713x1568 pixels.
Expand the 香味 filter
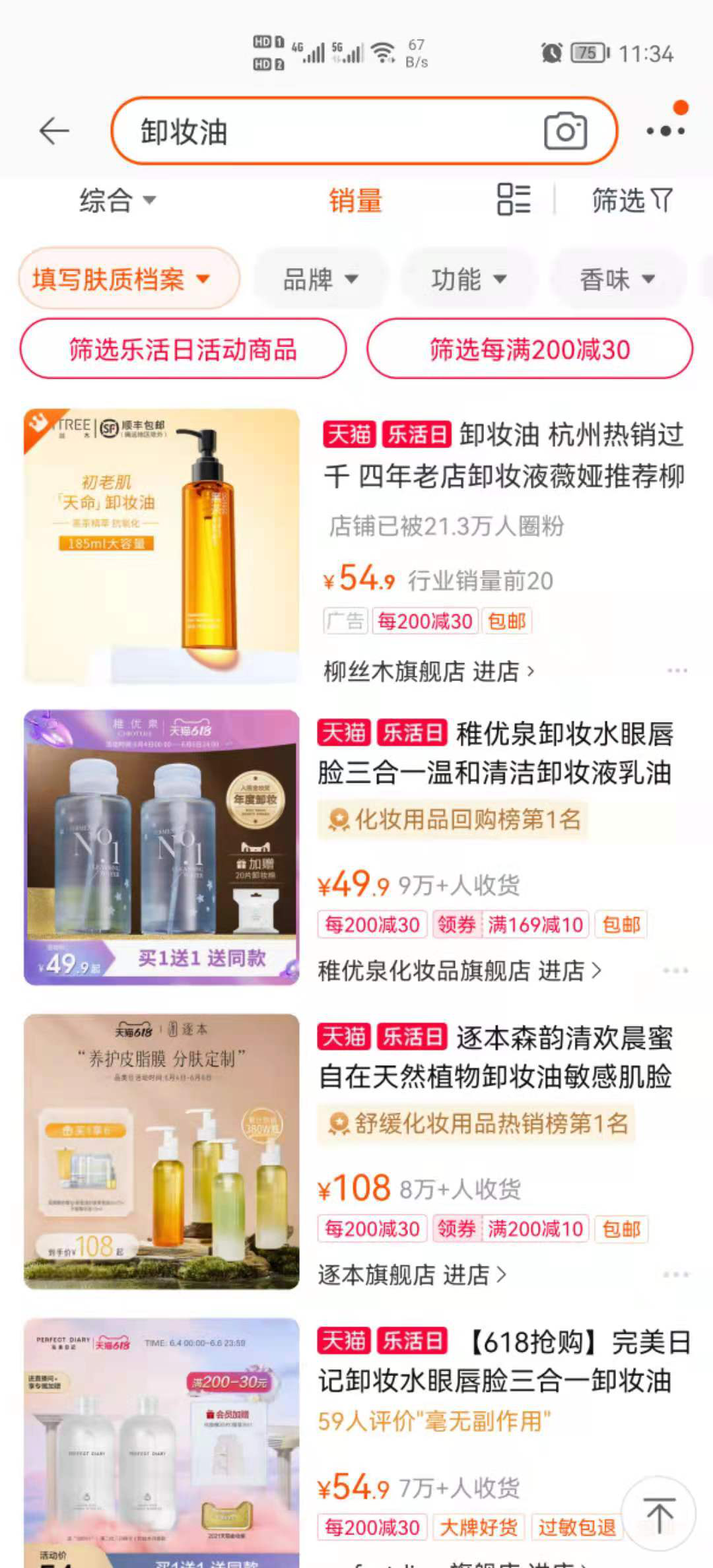coord(617,279)
